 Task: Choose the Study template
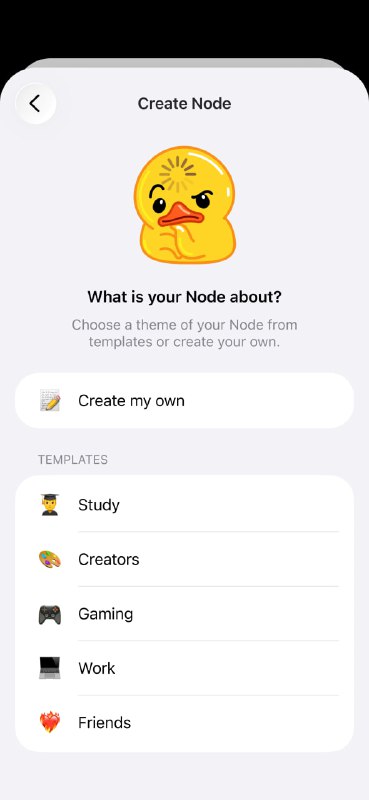coord(184,505)
